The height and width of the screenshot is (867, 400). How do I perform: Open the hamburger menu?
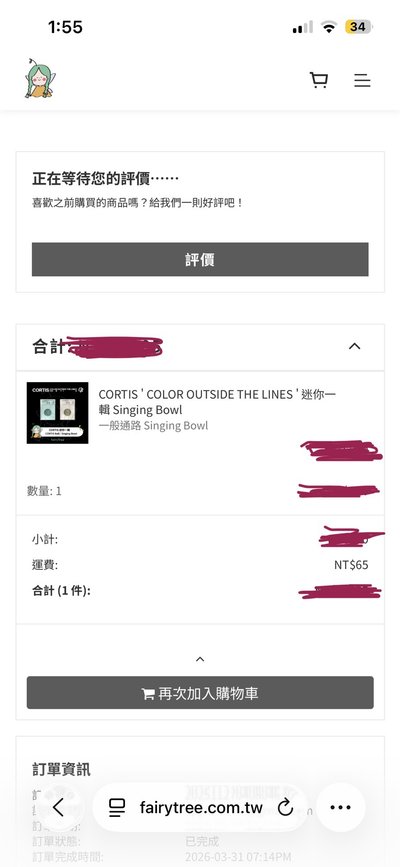[362, 81]
